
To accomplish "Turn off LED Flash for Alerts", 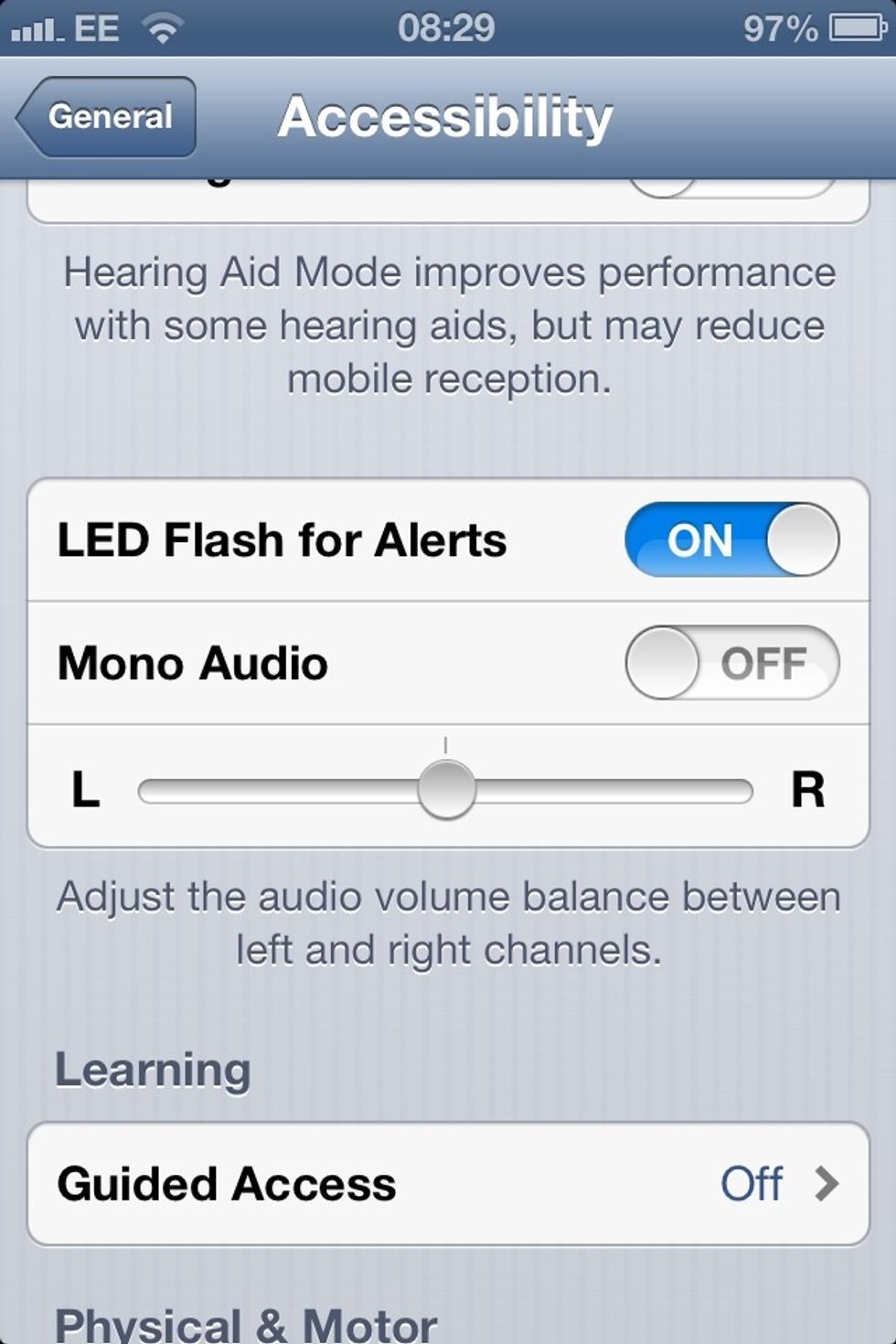I will pos(731,539).
